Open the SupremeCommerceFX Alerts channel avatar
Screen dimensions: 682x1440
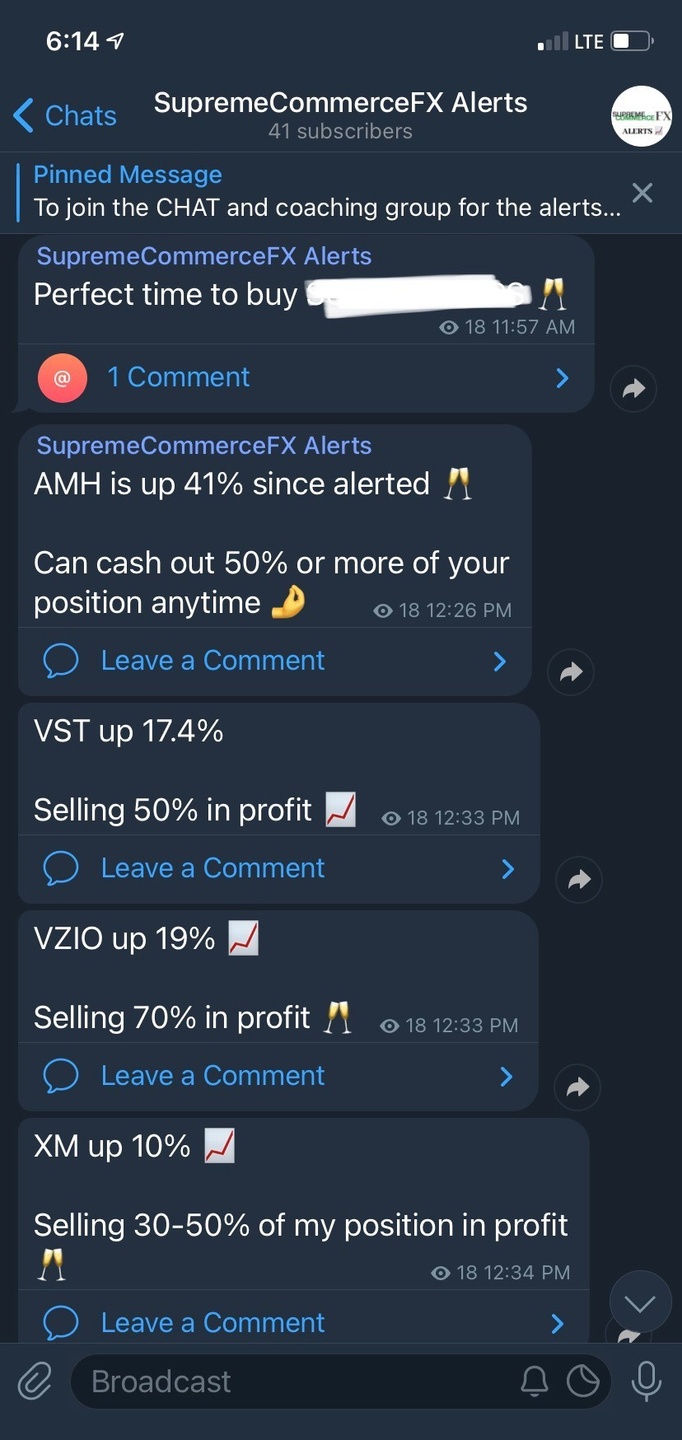641,116
